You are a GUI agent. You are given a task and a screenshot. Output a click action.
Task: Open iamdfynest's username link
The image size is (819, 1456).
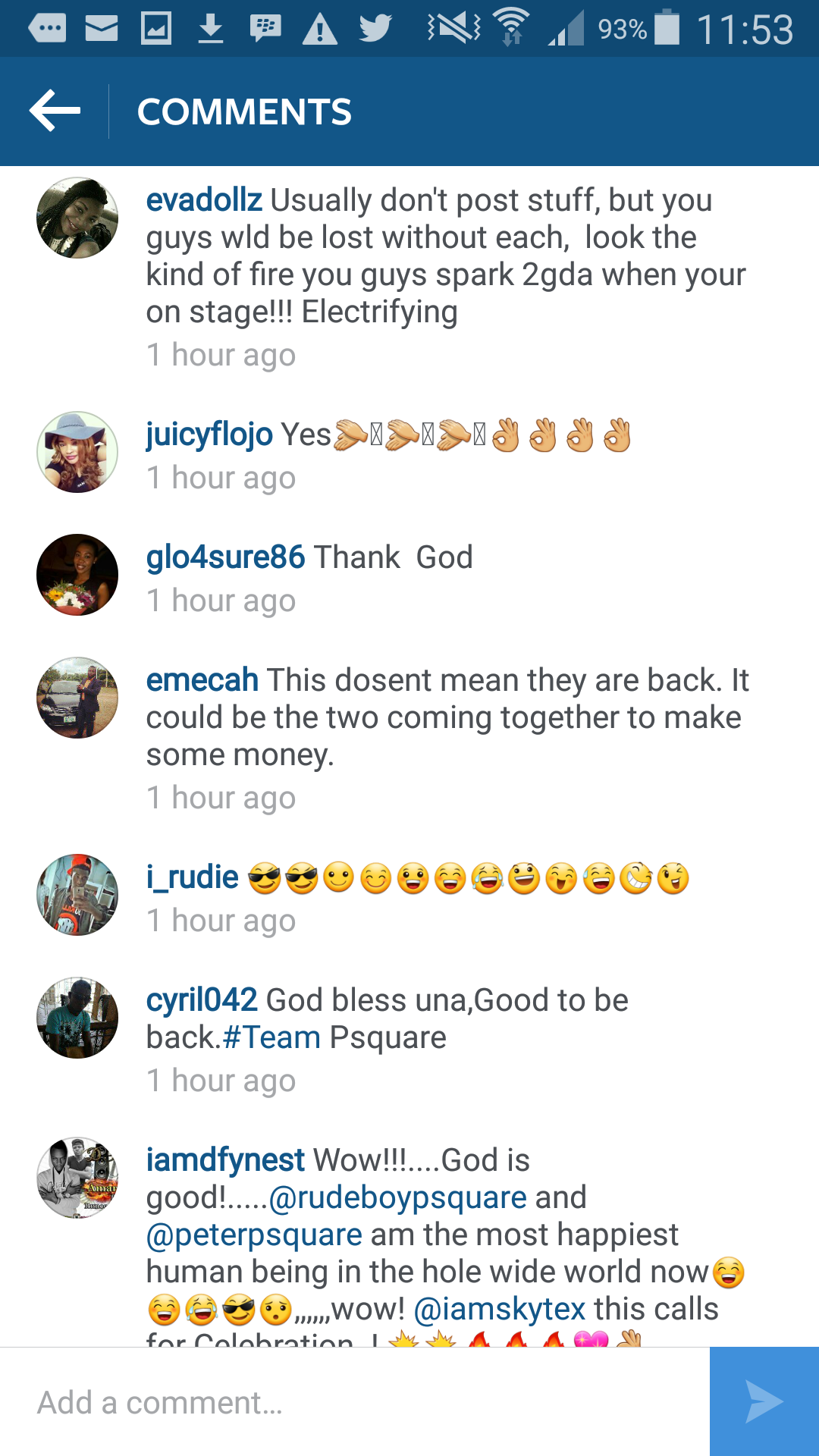click(x=225, y=1160)
